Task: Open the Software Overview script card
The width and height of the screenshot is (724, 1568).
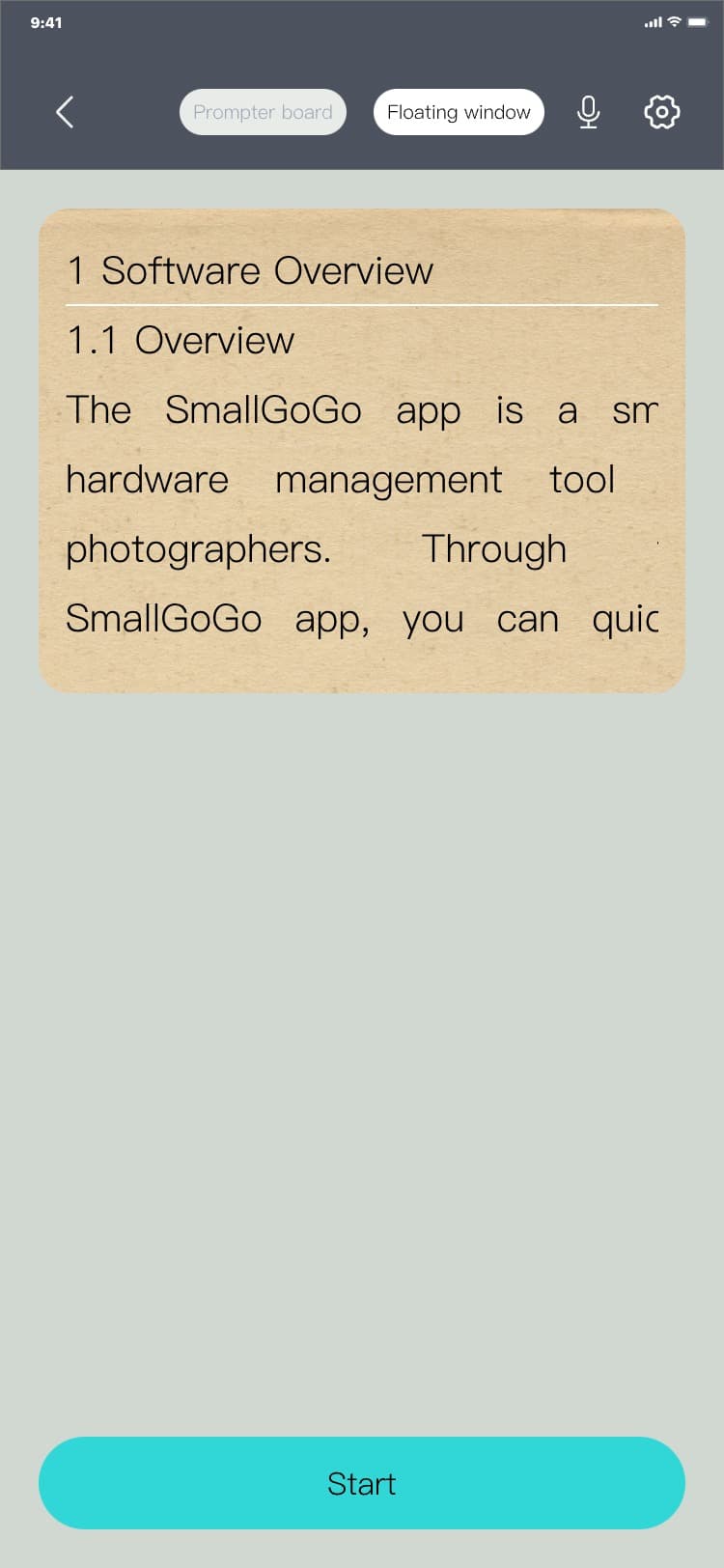Action: [362, 450]
